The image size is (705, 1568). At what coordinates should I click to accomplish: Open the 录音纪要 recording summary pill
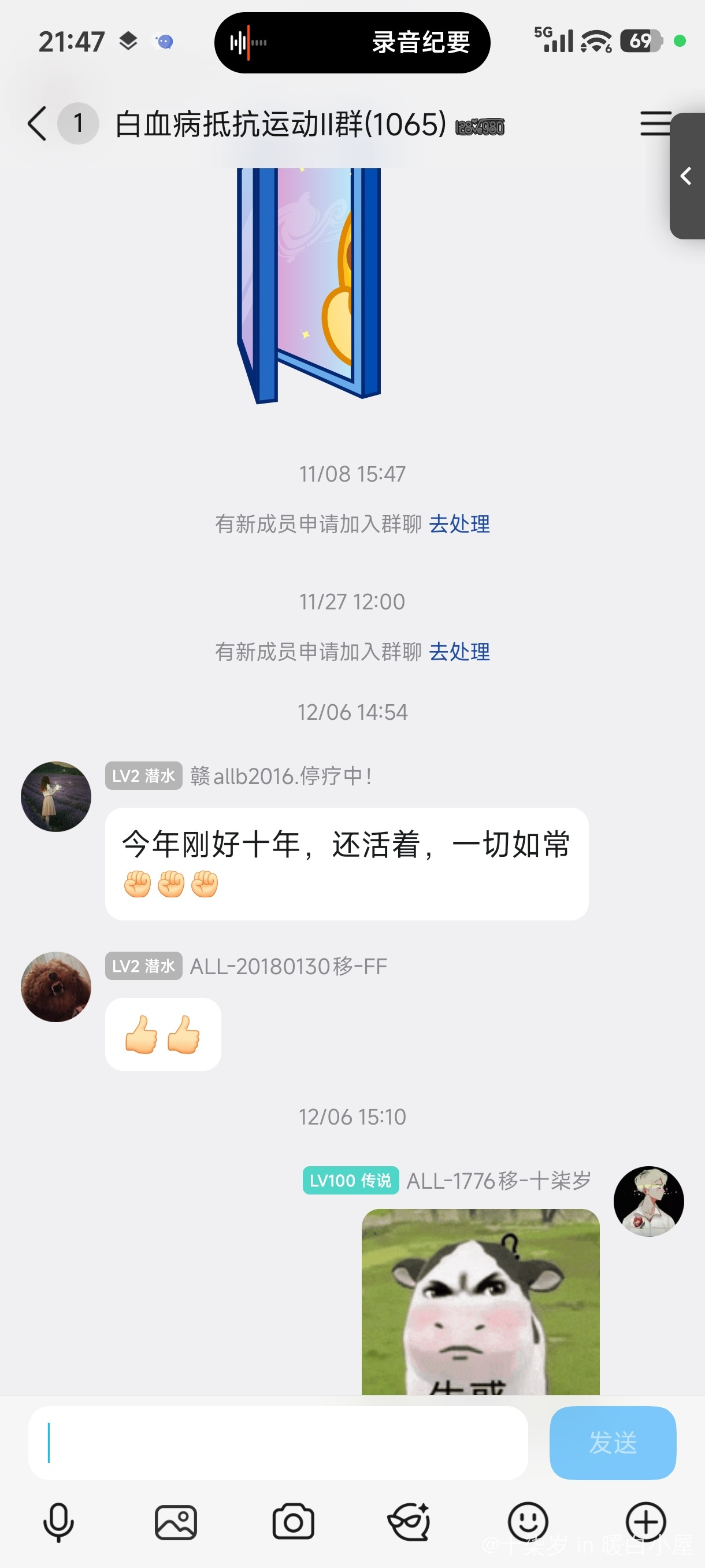tap(352, 43)
